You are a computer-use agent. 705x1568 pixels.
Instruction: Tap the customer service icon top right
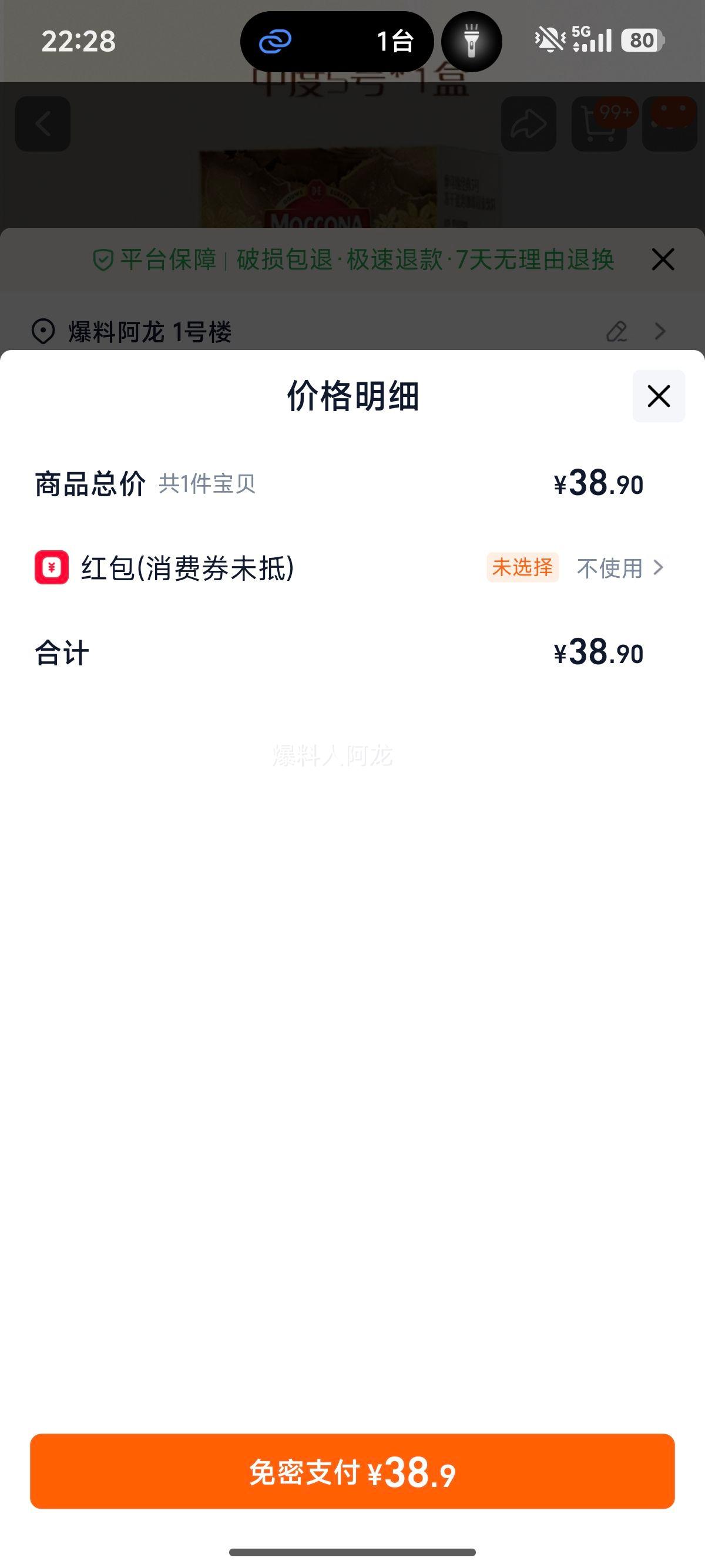click(x=667, y=123)
